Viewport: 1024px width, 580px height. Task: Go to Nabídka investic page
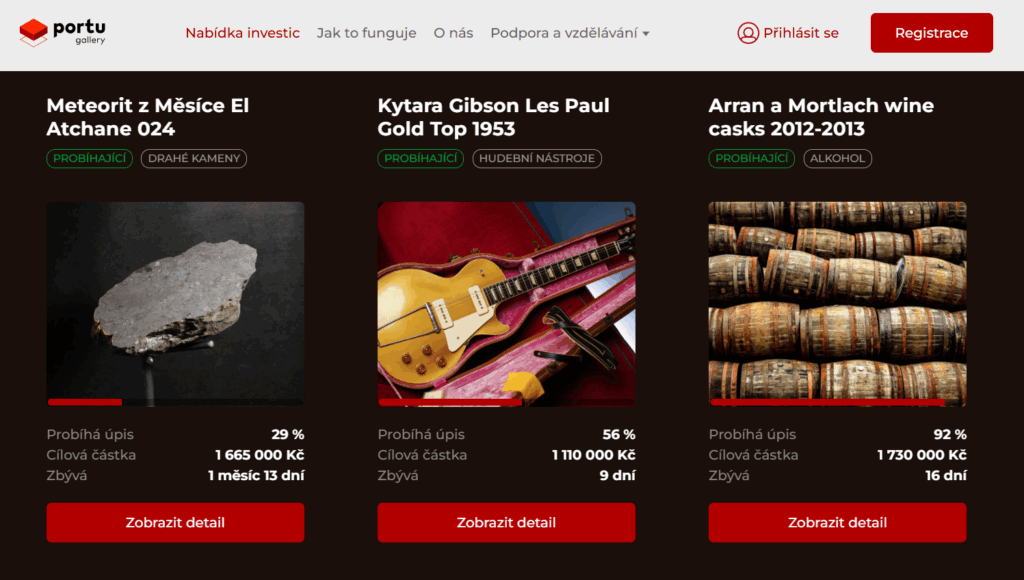click(242, 33)
